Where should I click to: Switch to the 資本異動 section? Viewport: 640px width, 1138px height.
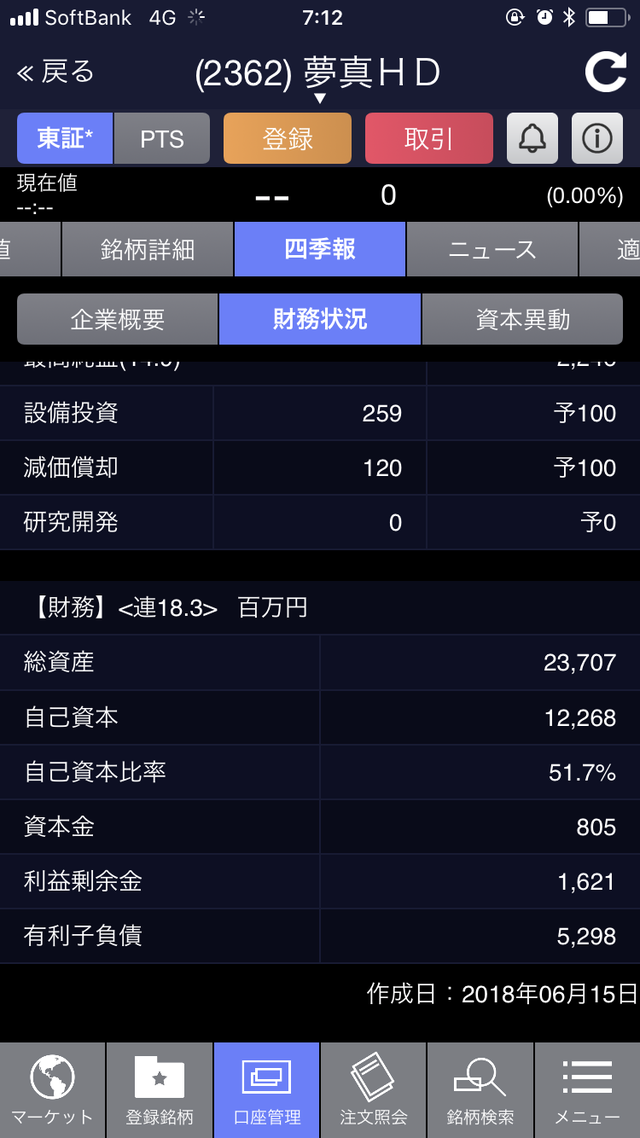[522, 319]
